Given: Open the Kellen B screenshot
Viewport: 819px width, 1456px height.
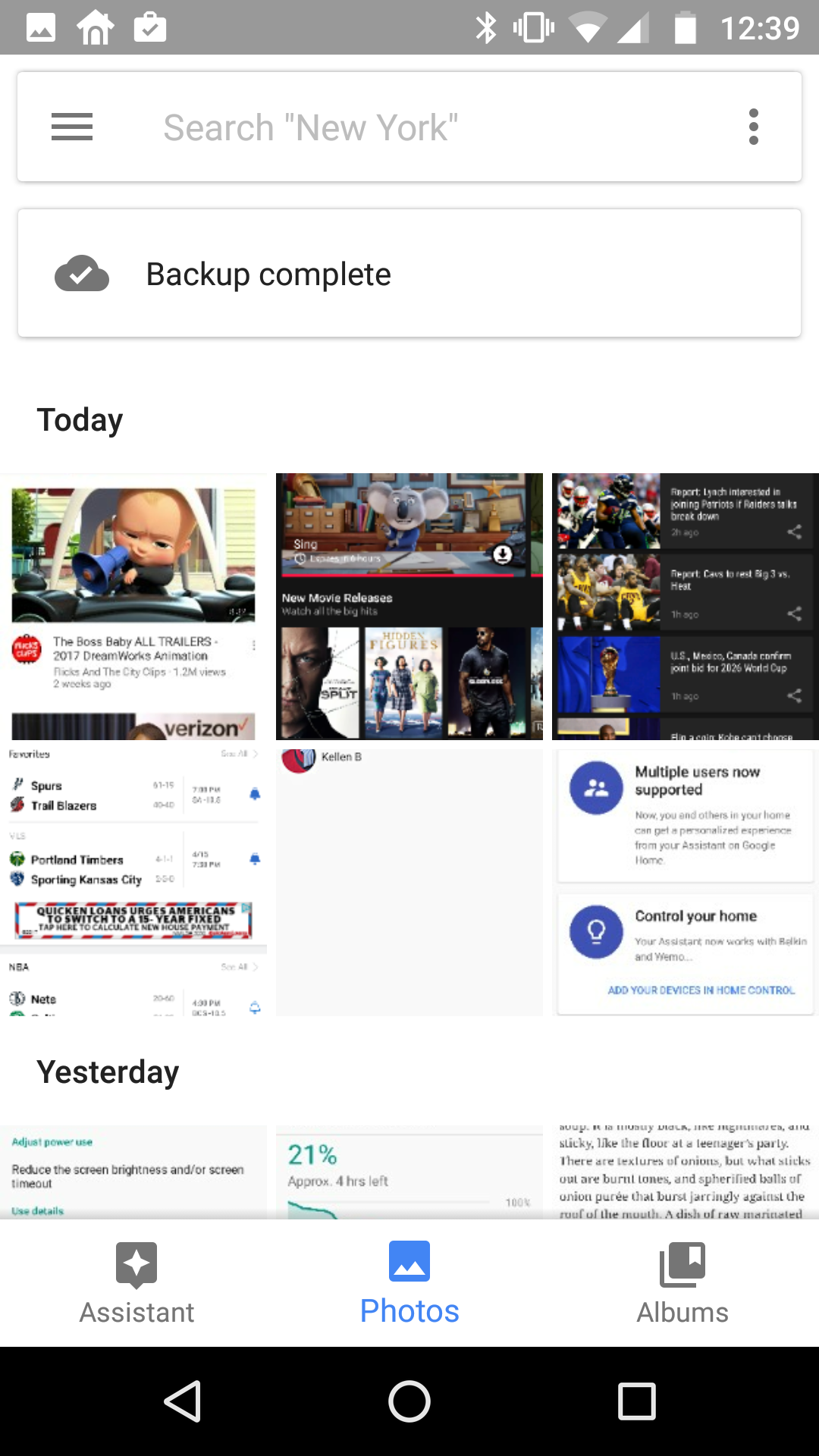Looking at the screenshot, I should [409, 883].
